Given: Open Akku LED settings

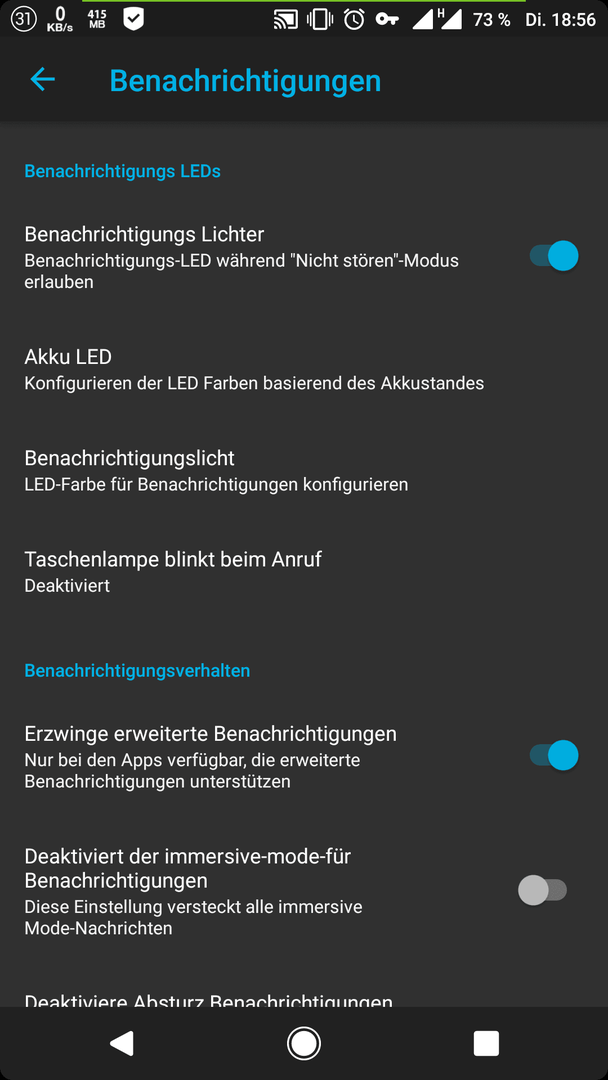Looking at the screenshot, I should coord(304,369).
